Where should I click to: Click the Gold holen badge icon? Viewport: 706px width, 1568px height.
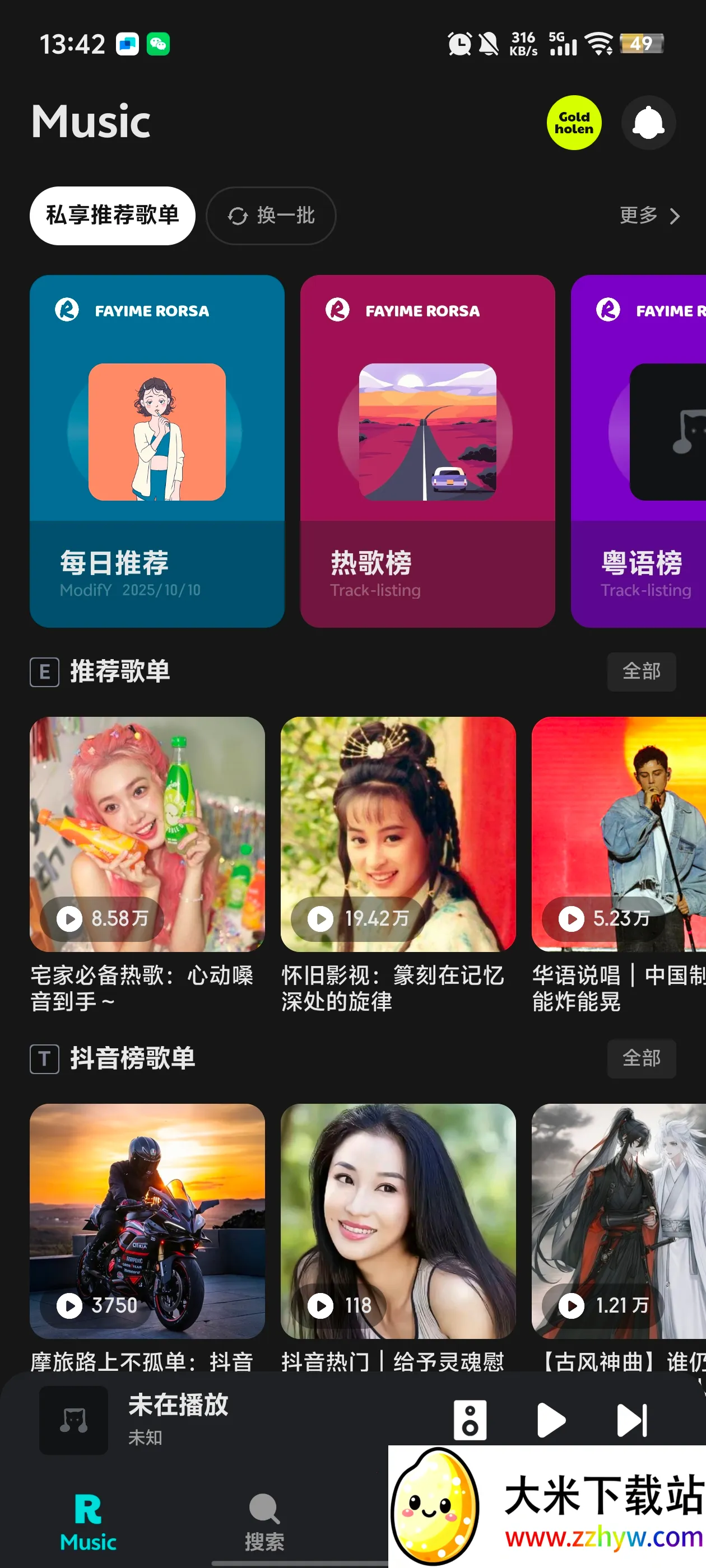(x=574, y=122)
